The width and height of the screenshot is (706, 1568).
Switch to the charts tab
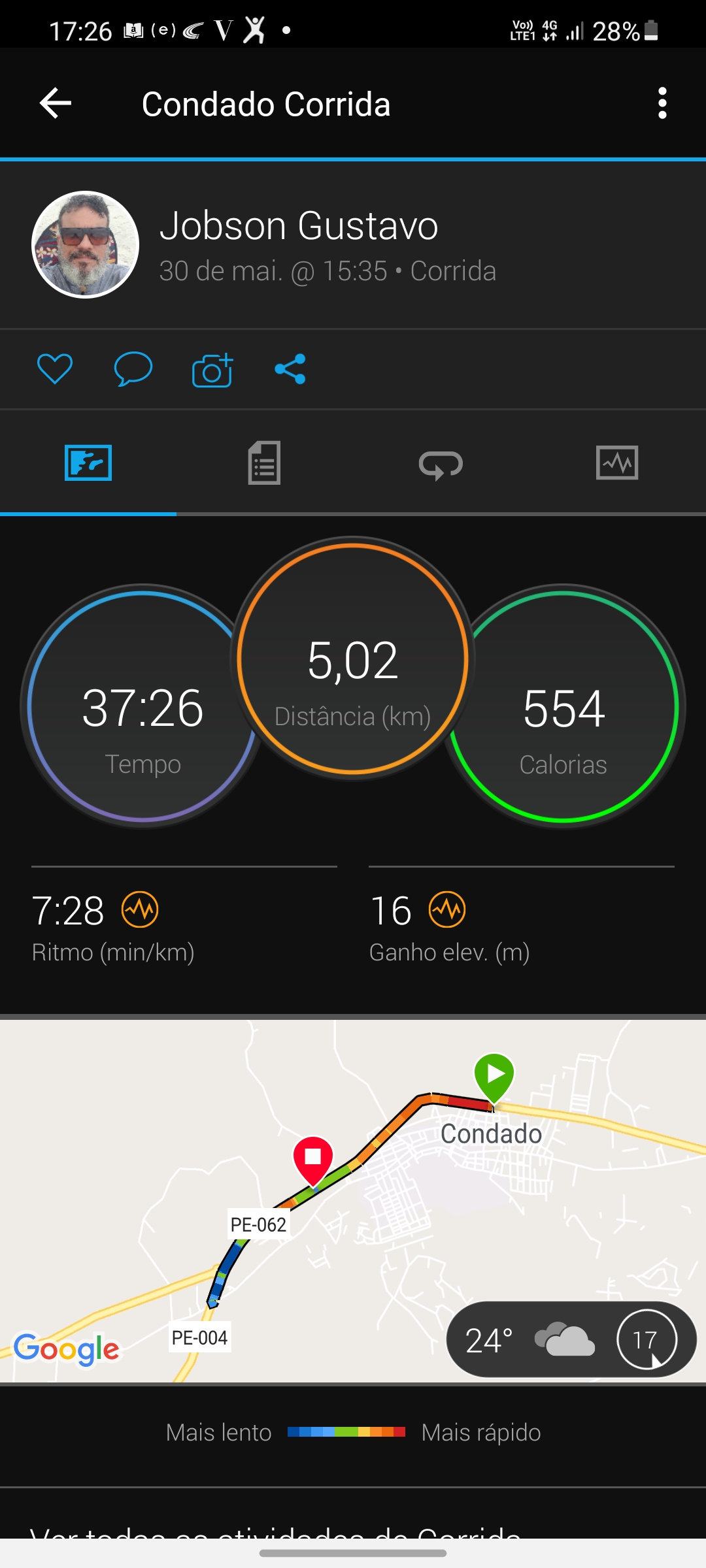click(x=617, y=463)
